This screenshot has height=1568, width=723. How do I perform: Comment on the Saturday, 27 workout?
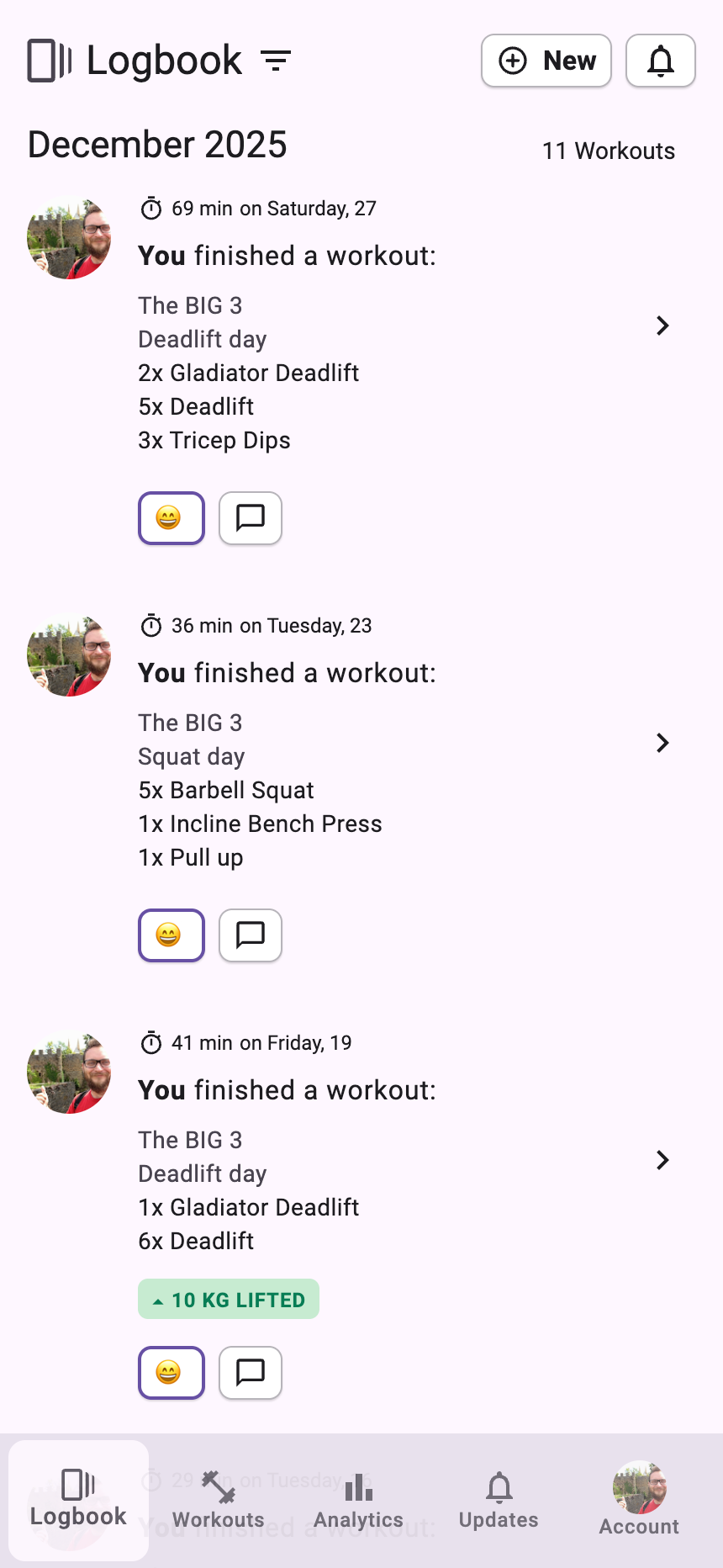pos(250,518)
